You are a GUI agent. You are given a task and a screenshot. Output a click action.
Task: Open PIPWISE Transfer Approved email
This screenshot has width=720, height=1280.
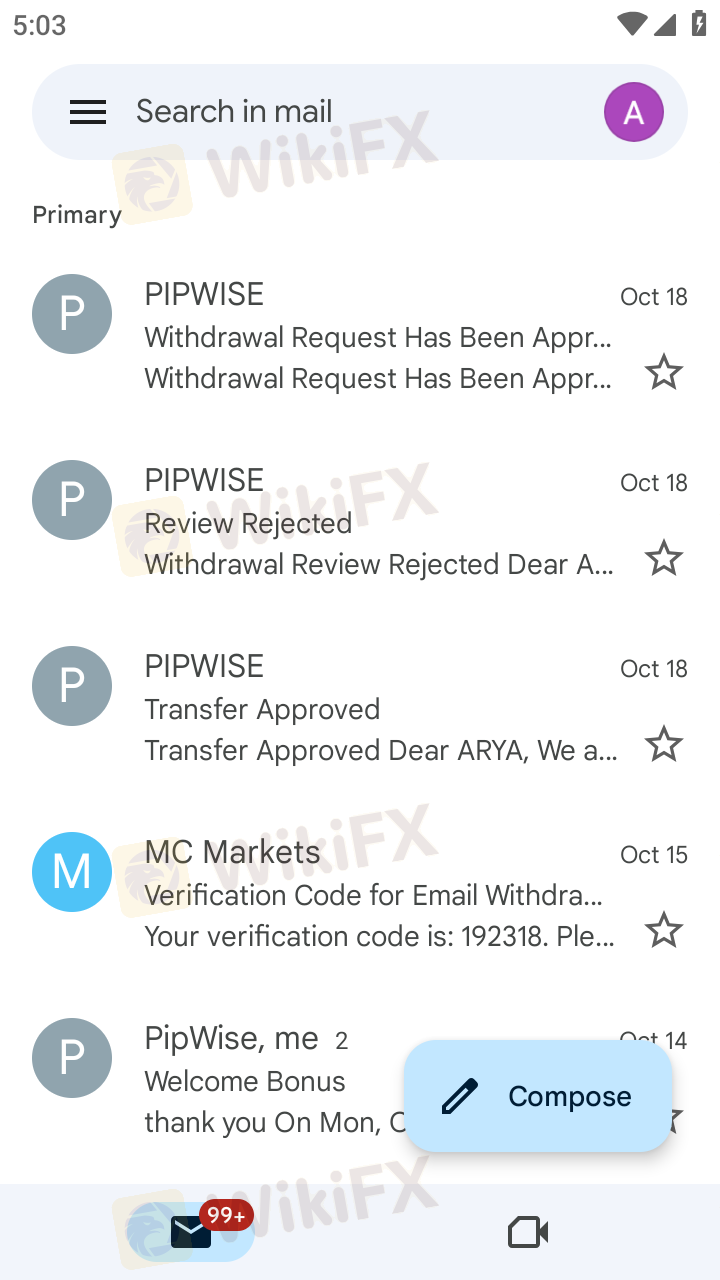tap(360, 708)
